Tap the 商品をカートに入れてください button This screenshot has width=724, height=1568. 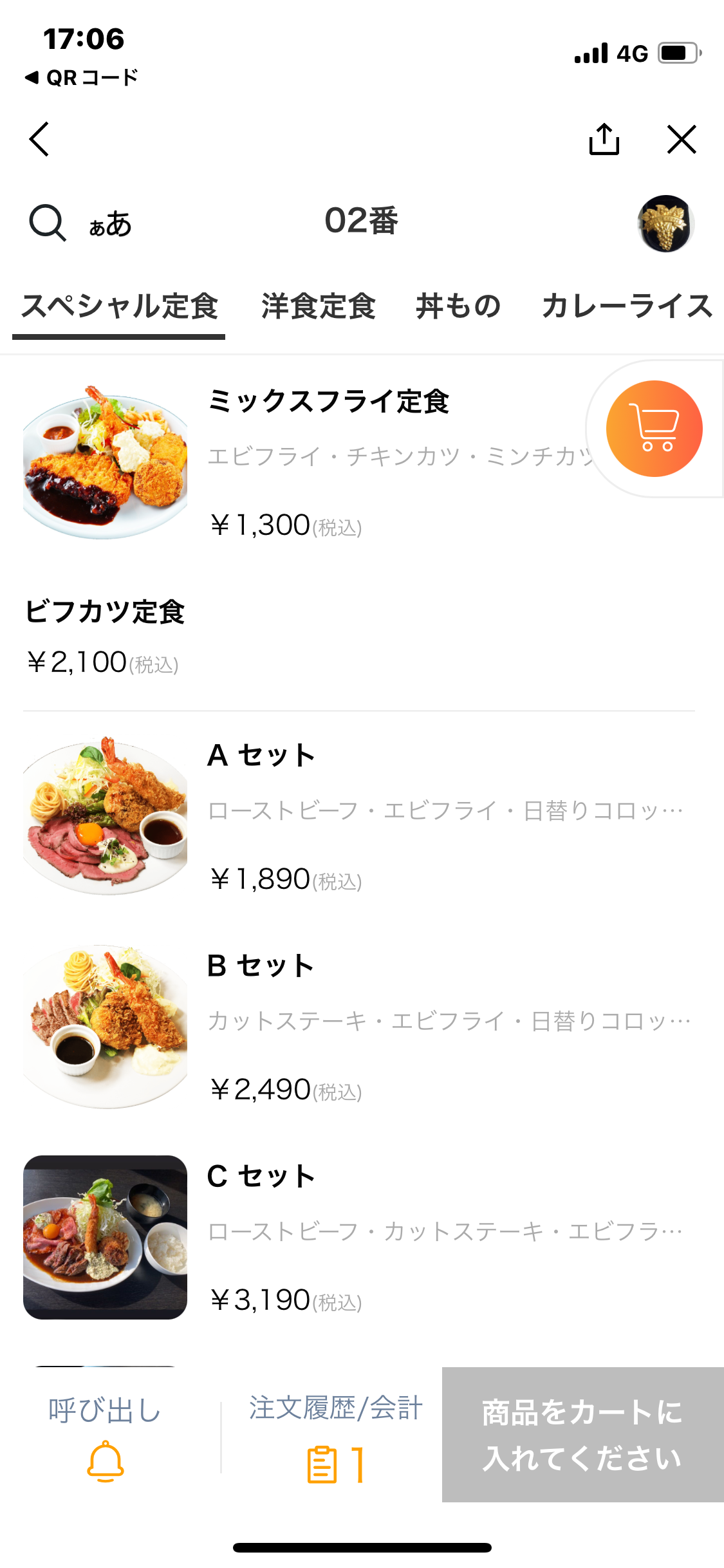[x=582, y=1435]
